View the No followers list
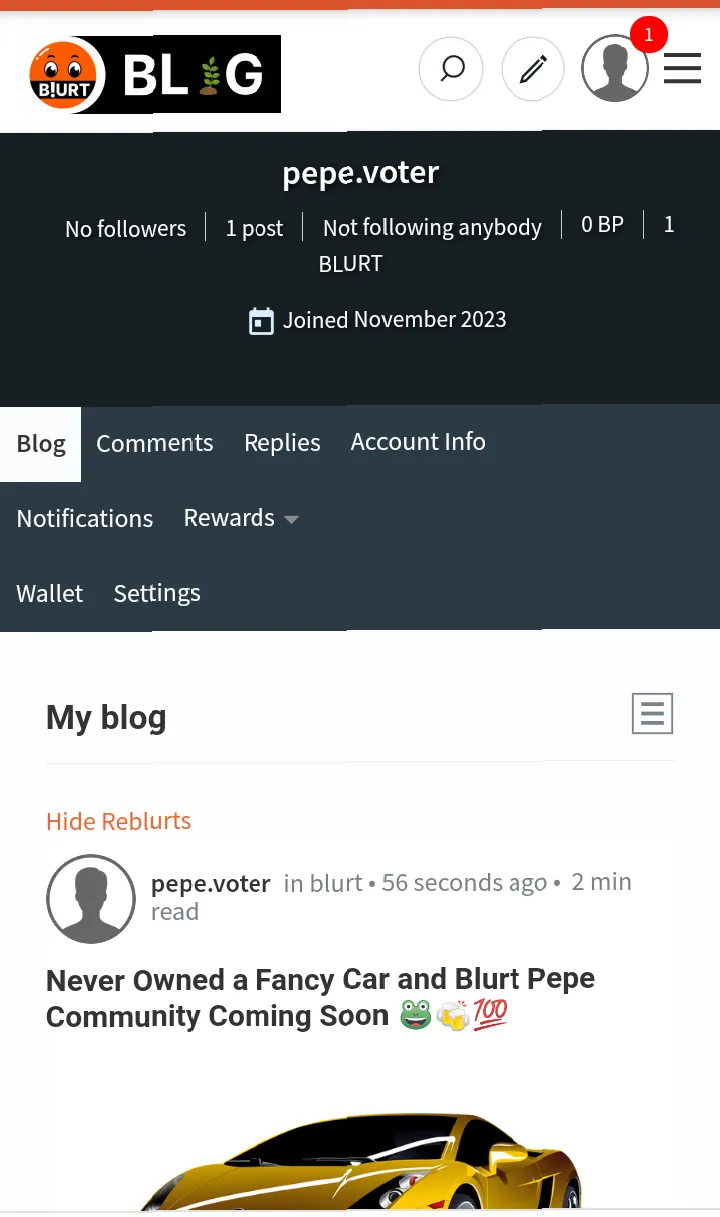Image resolution: width=720 pixels, height=1217 pixels. (x=125, y=228)
